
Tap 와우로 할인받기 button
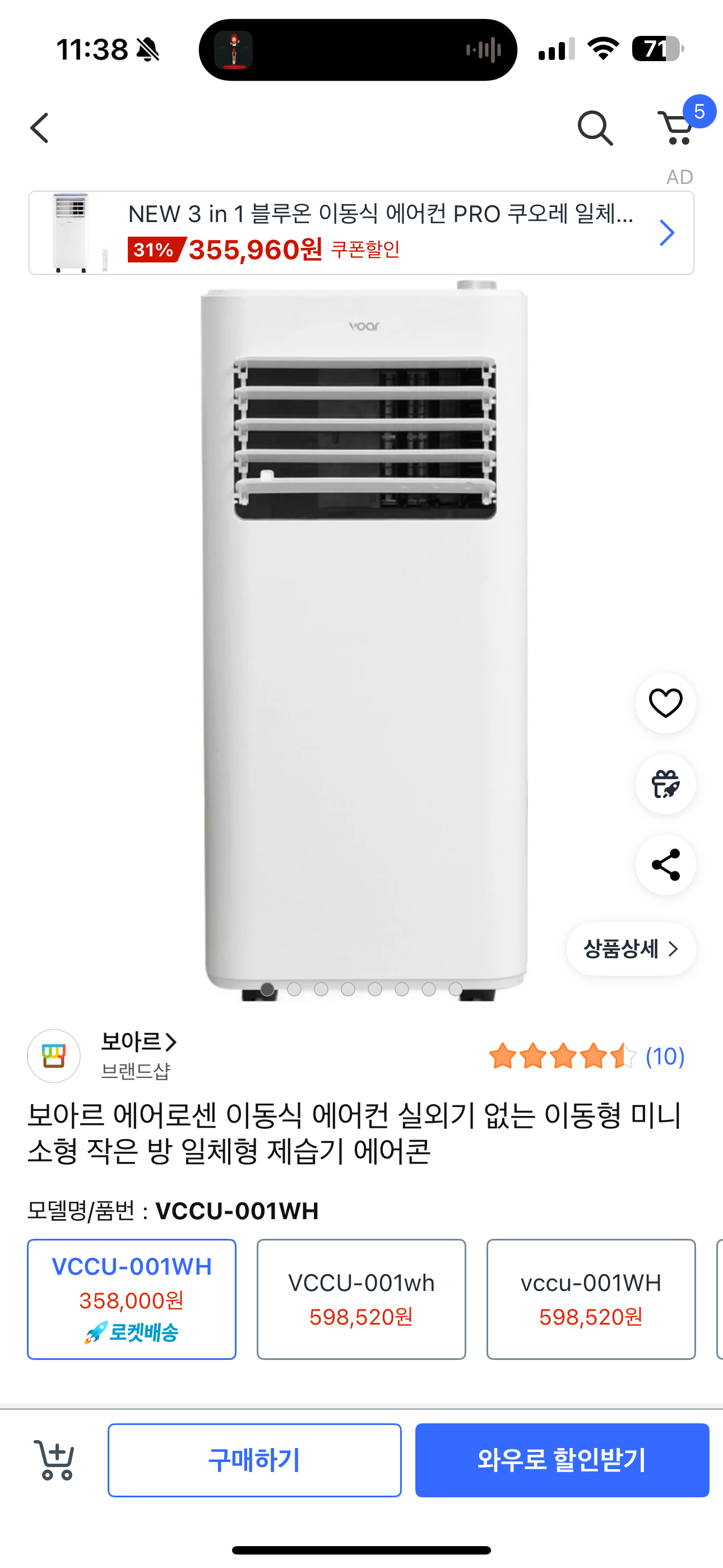pyautogui.click(x=562, y=1460)
